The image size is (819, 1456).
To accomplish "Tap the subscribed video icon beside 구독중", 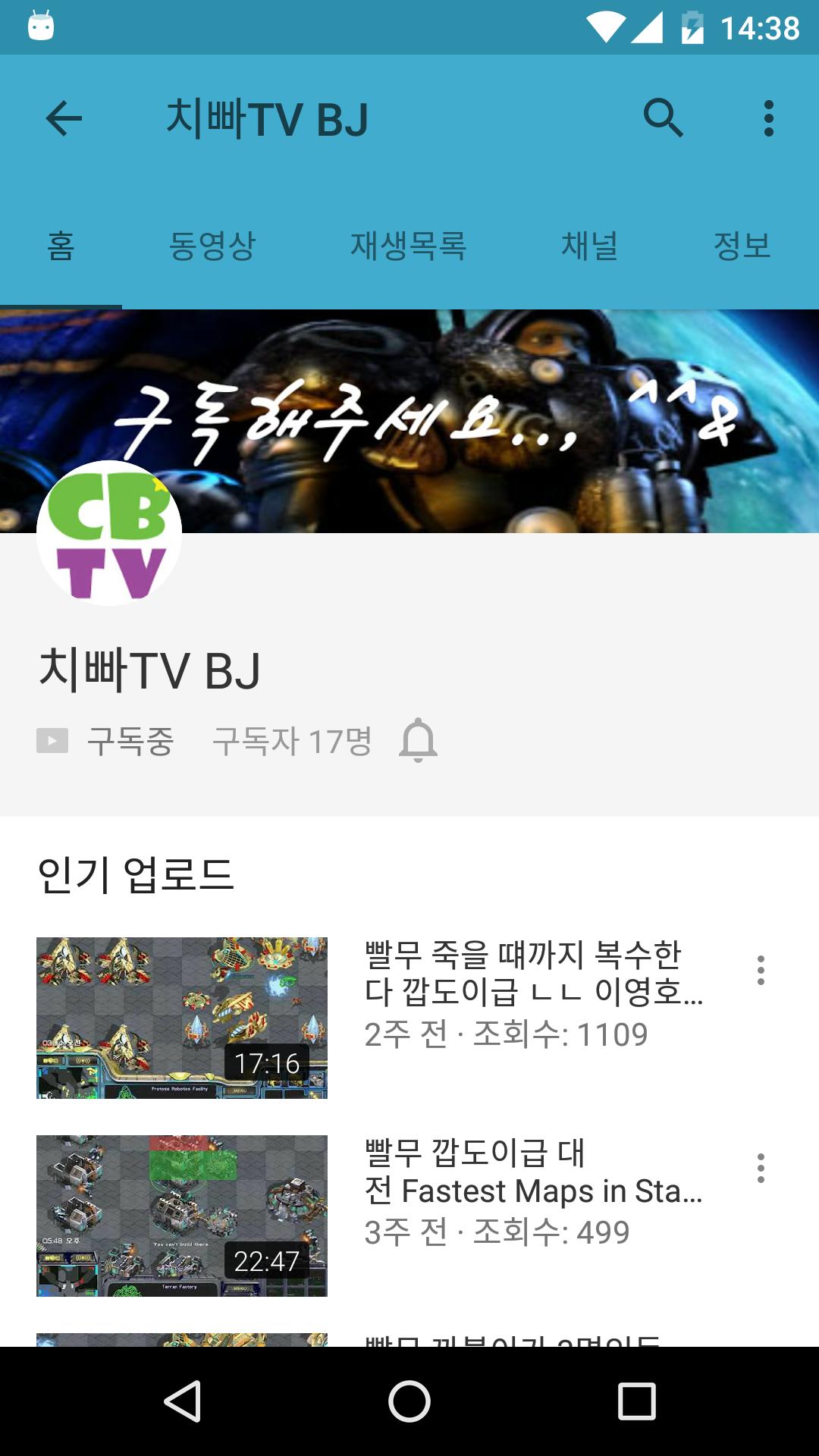I will point(52,741).
